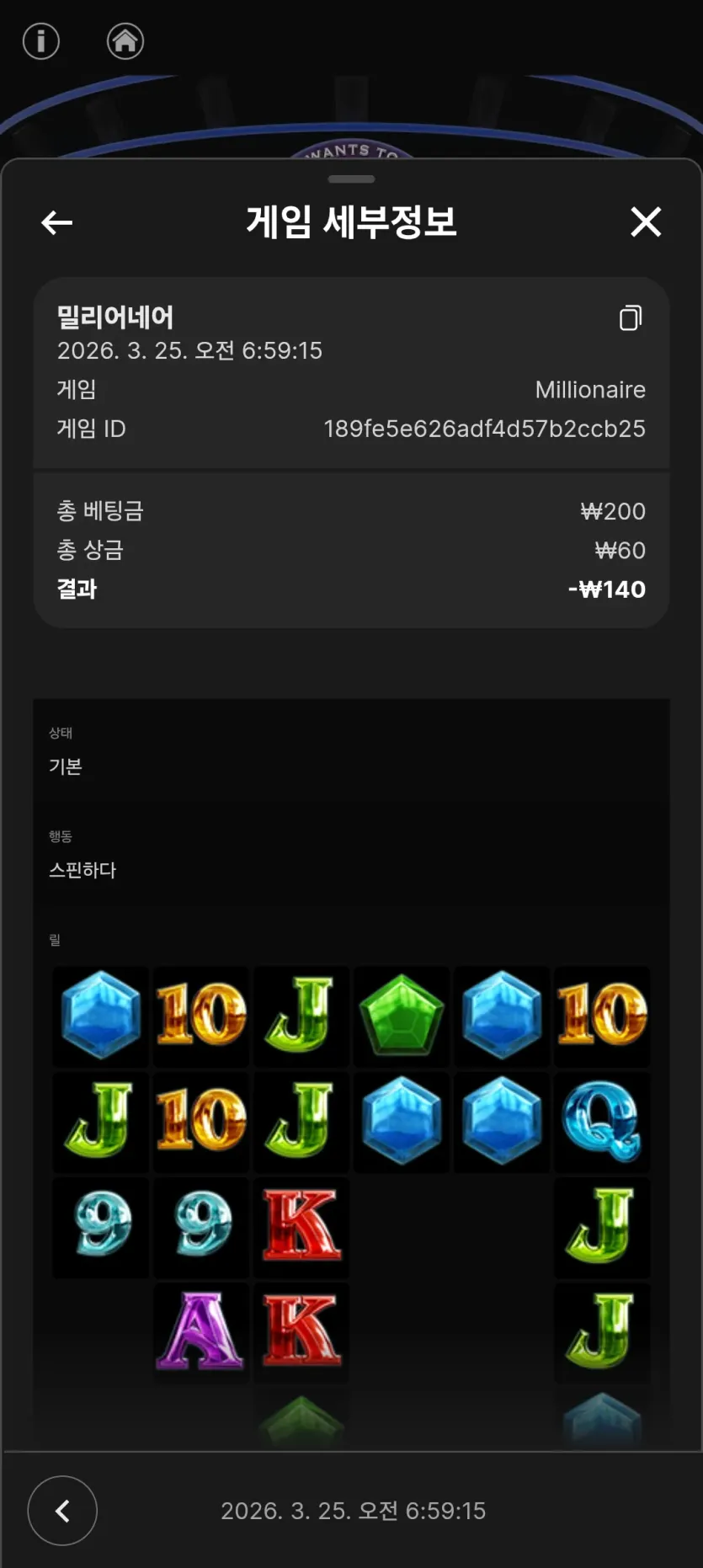The width and height of the screenshot is (703, 1568).
Task: Close the 게임 세부정보 panel
Action: [x=646, y=222]
